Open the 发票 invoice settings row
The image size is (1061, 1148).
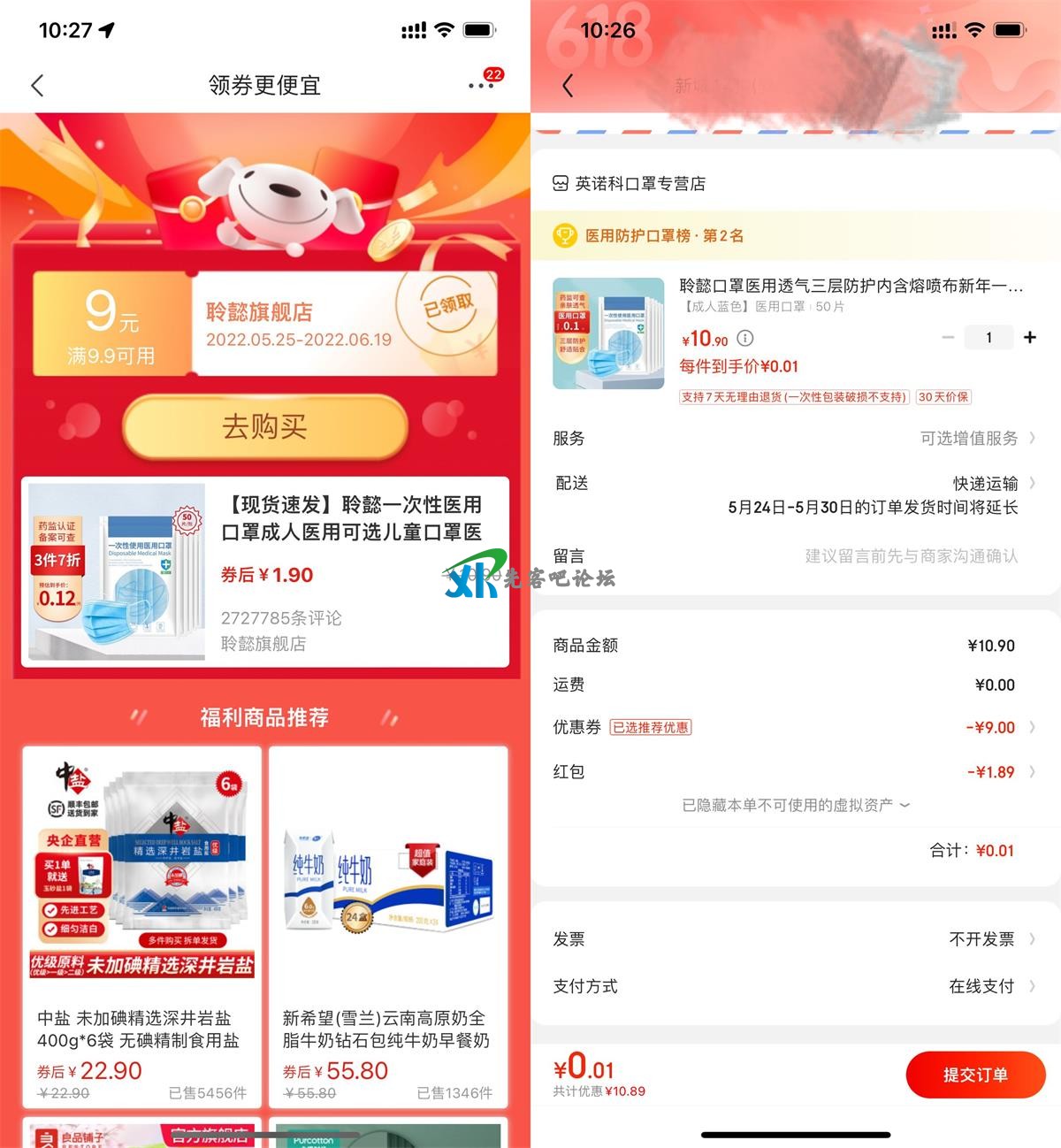[x=986, y=939]
